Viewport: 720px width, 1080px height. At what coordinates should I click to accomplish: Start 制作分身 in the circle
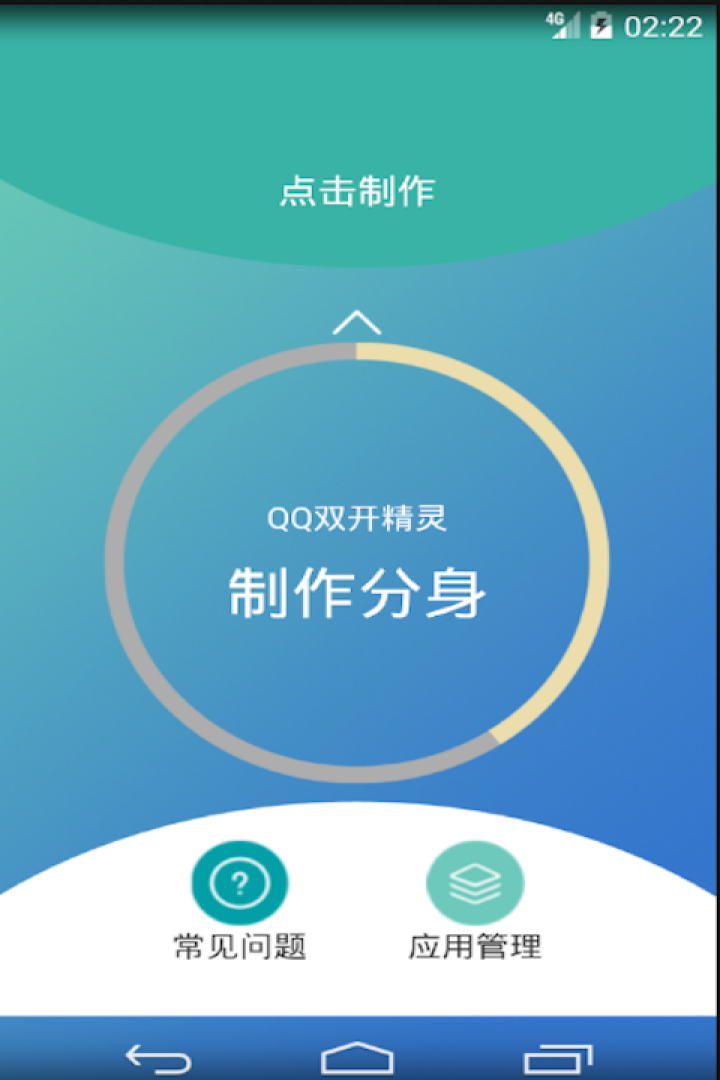pos(357,592)
